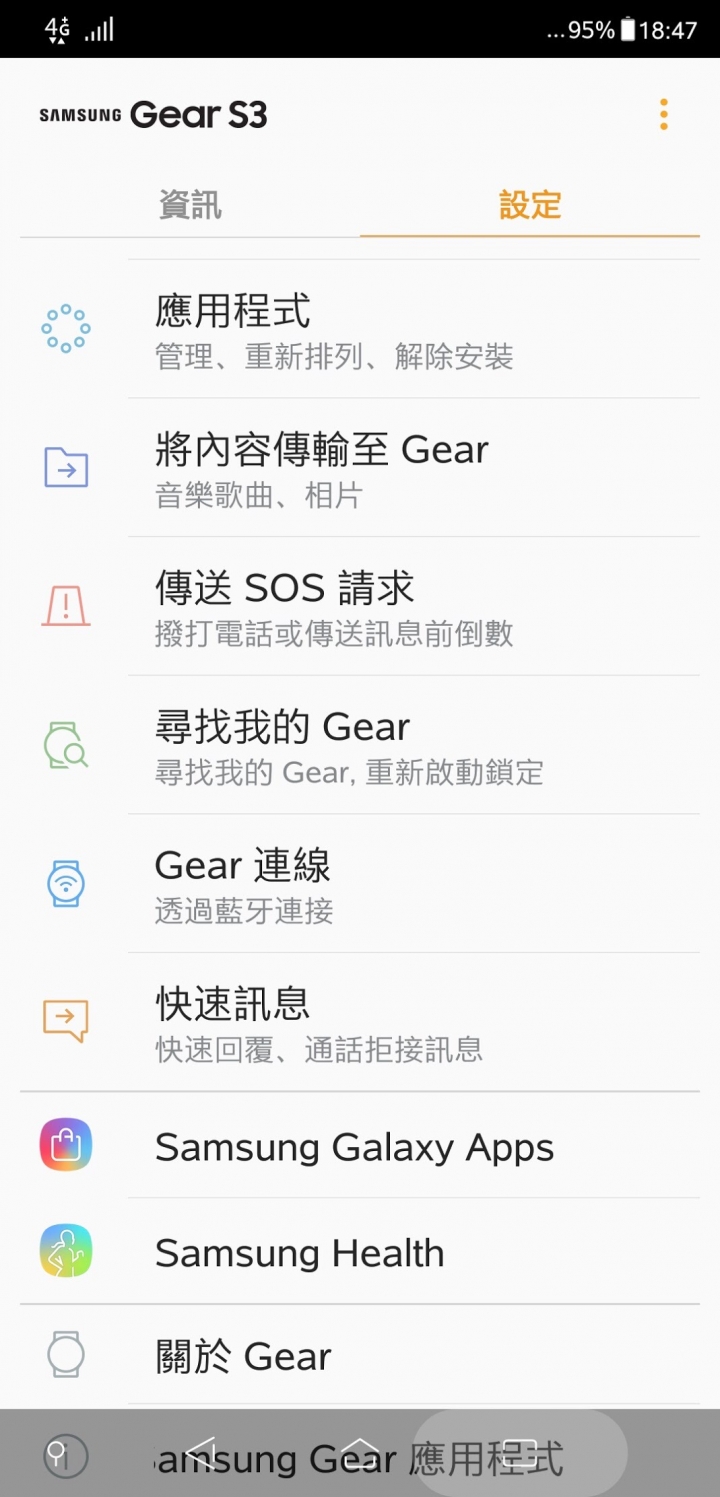The height and width of the screenshot is (1497, 720).
Task: Go back using the navigation bar
Action: coord(200,1452)
